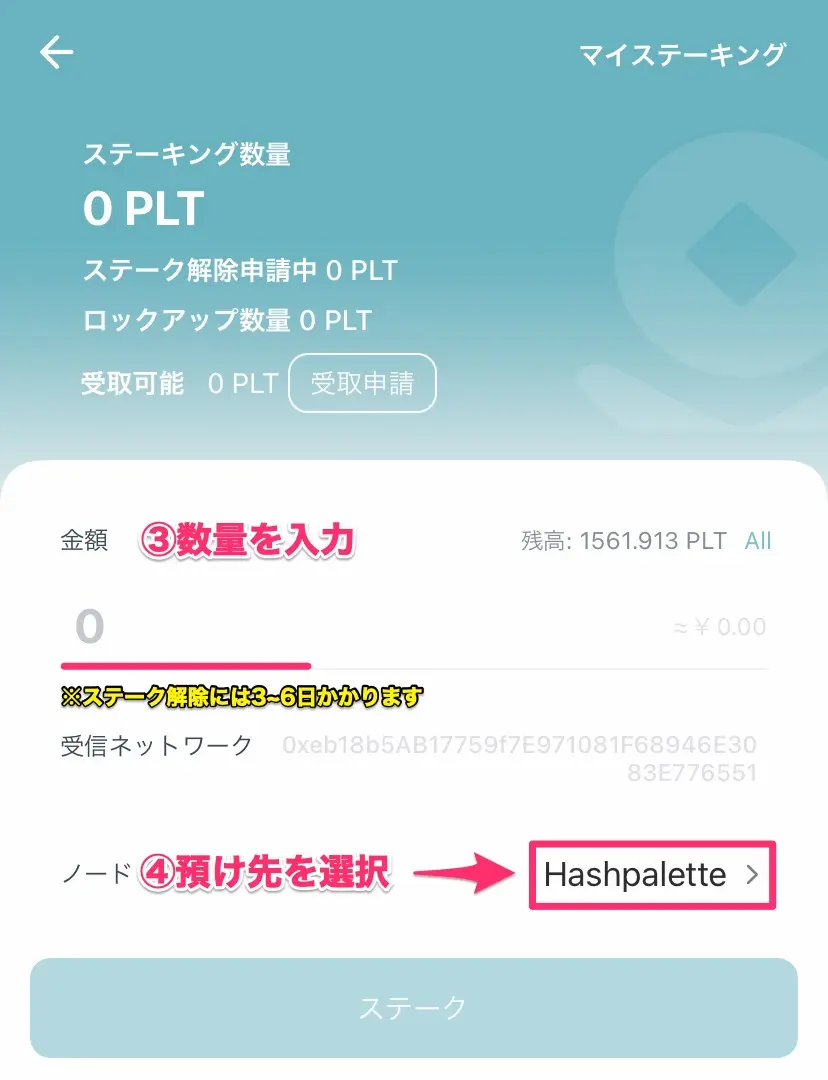Tap the ステーク button
Screen dimensions: 828x1080
(413, 1007)
